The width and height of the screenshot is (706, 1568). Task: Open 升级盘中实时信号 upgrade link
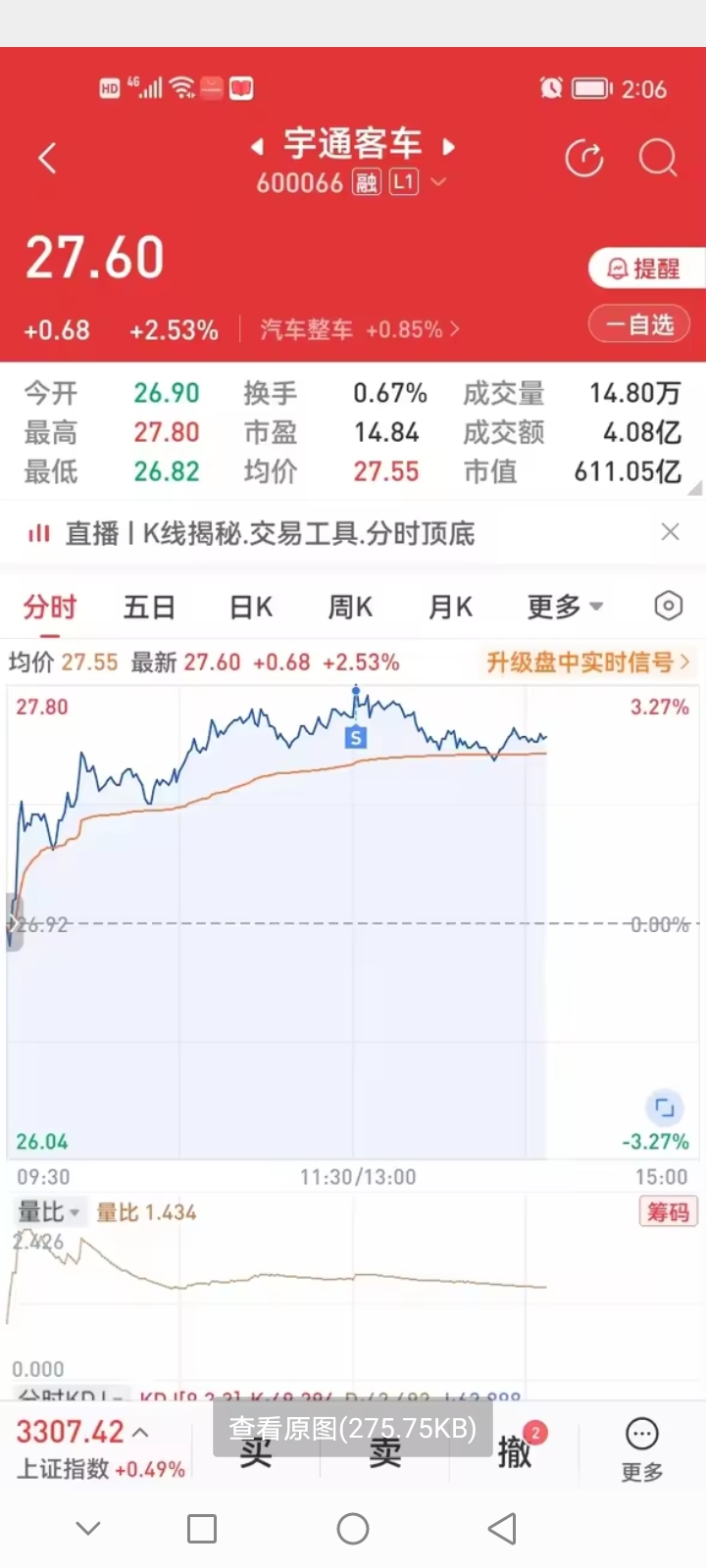587,662
